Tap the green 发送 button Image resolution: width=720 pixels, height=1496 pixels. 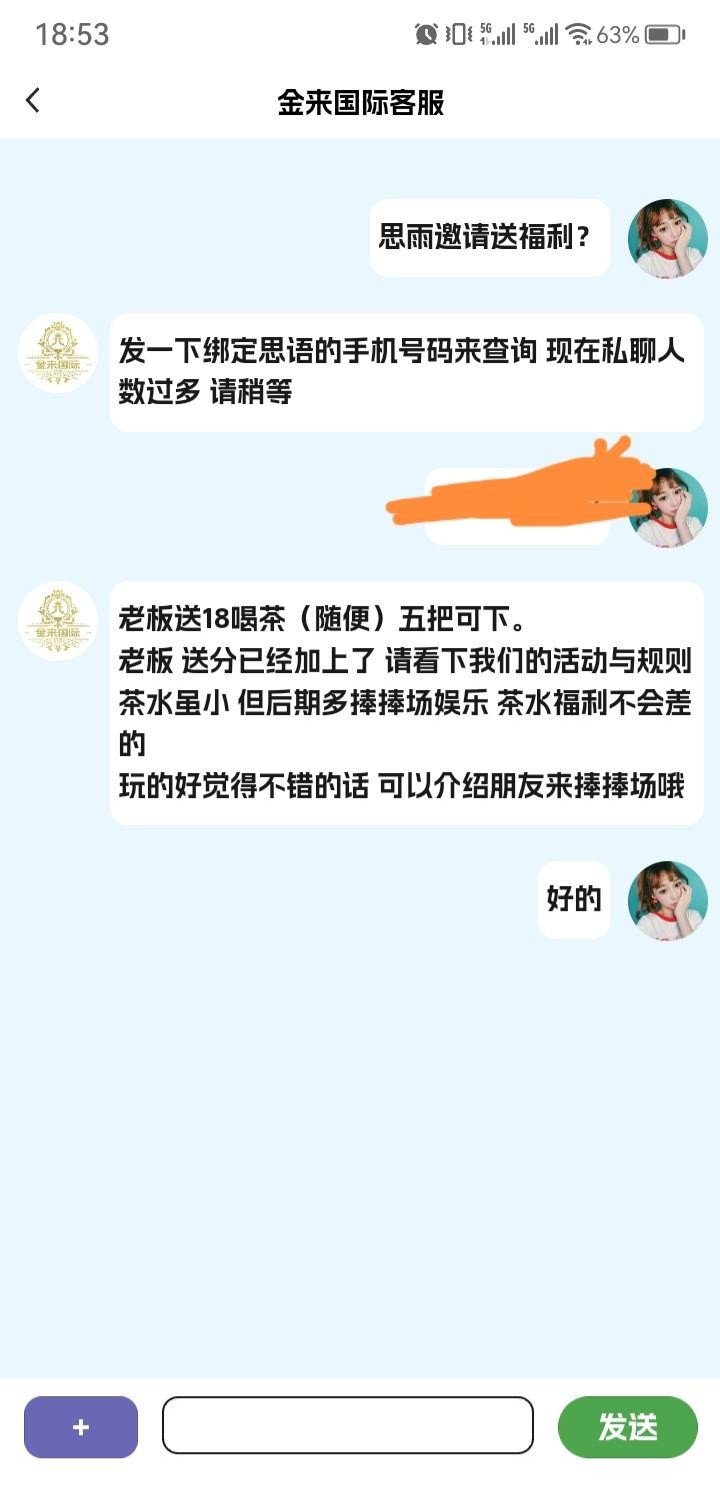(627, 1427)
